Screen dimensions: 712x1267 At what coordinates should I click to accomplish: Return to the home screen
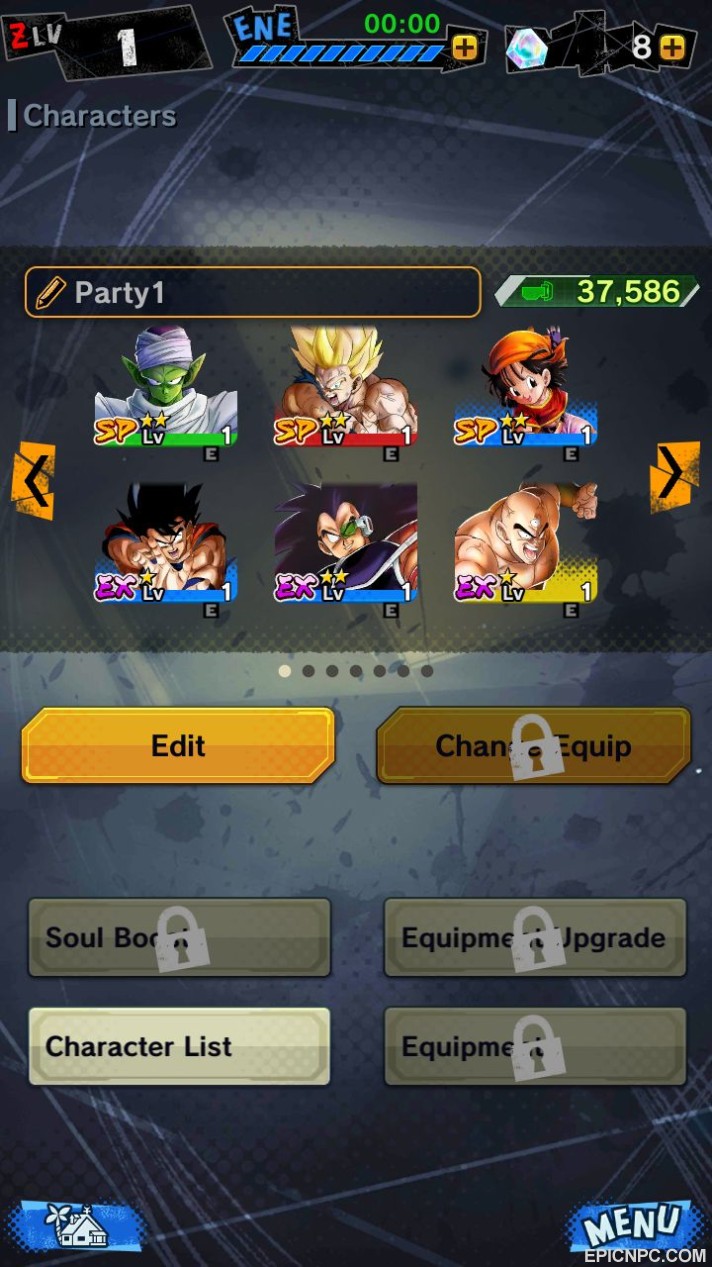click(77, 1225)
